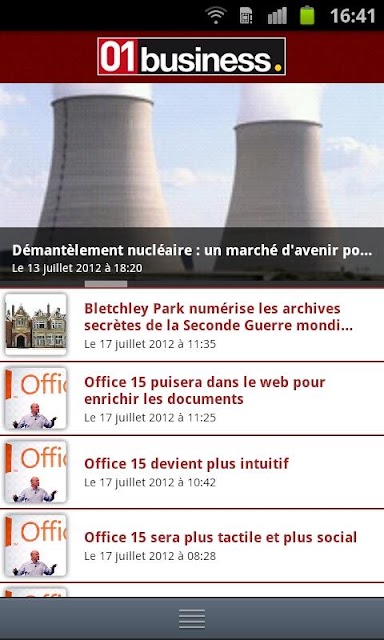The width and height of the screenshot is (384, 640).
Task: Open "Office 15 devient plus intuitif" article
Action: click(x=192, y=472)
